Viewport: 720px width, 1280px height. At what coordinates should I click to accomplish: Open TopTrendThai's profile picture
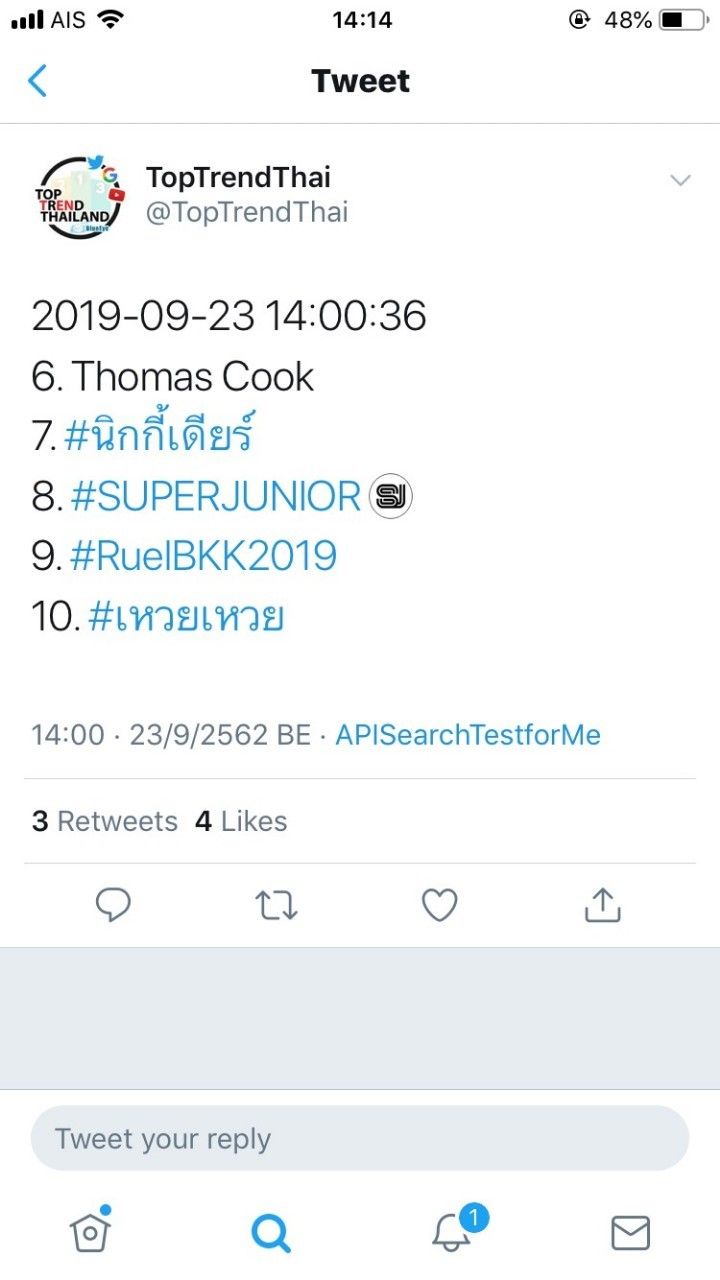pos(75,197)
